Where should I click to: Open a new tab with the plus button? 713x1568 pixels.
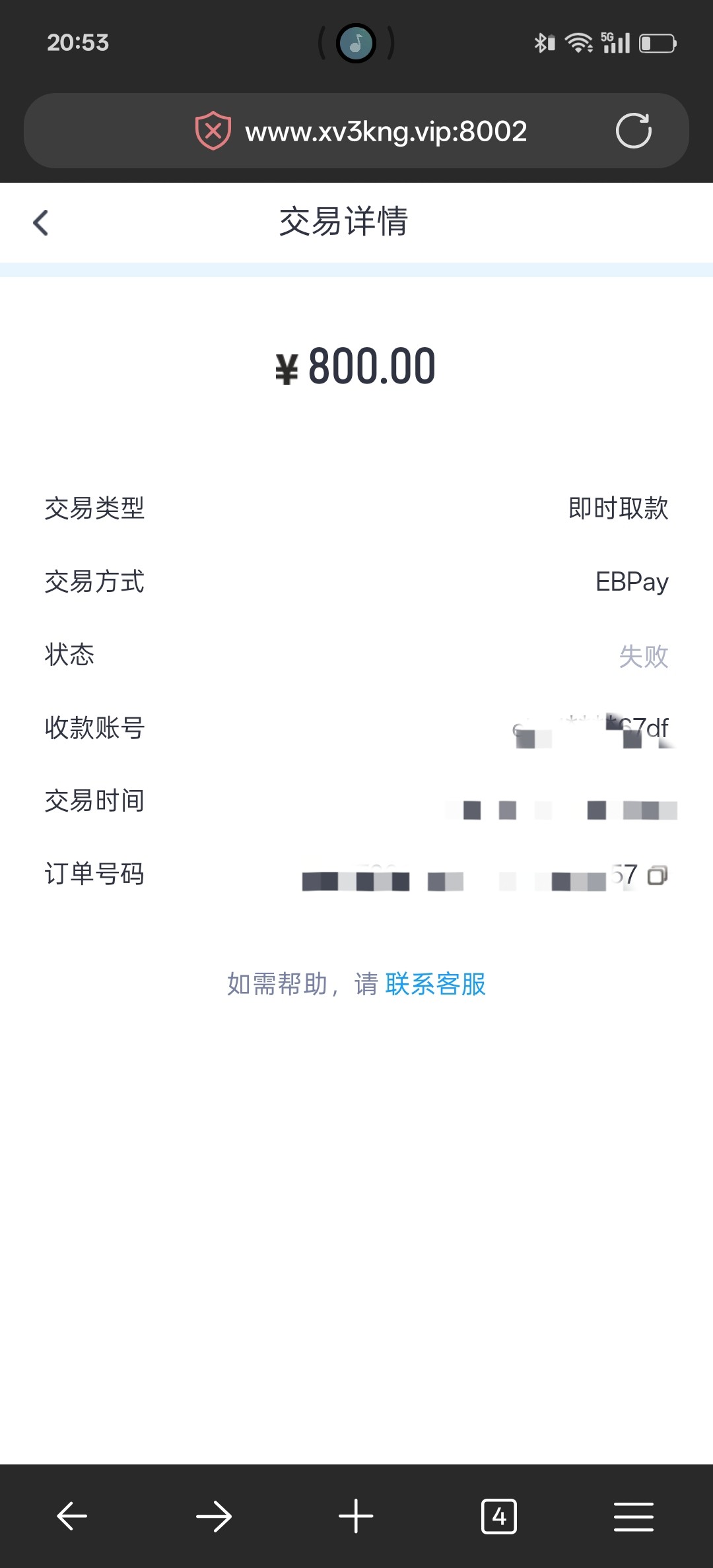click(356, 1516)
